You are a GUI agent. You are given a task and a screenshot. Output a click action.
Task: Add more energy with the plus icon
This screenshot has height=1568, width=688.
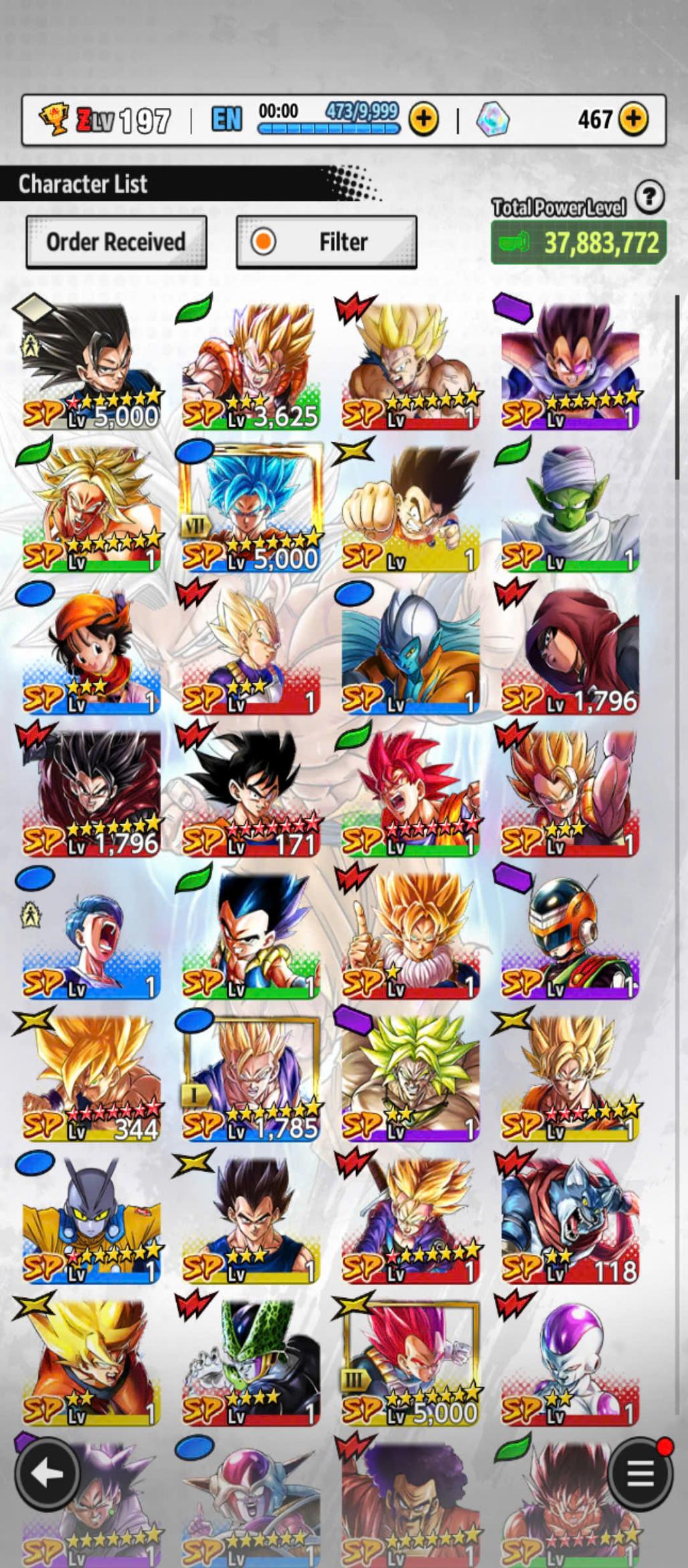click(424, 120)
